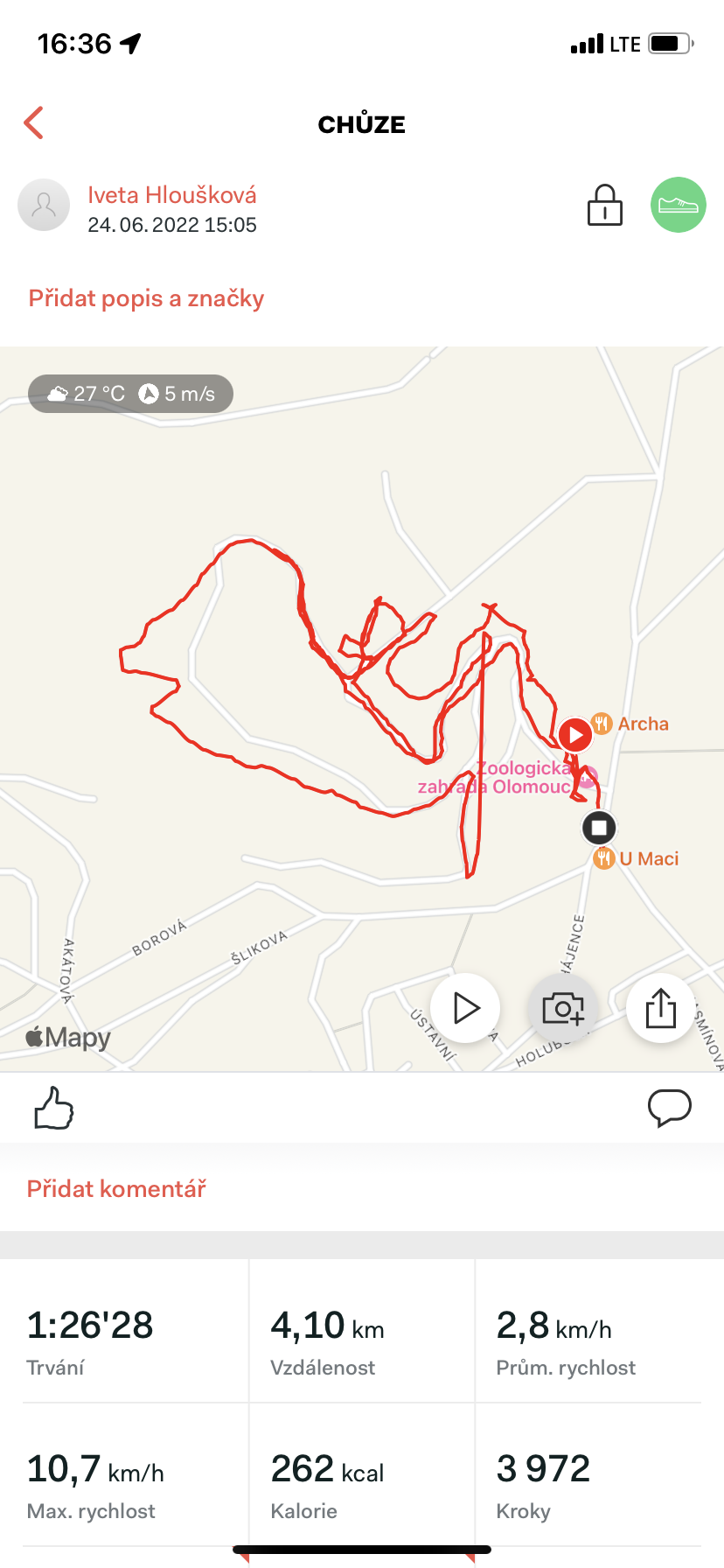This screenshot has height=1568, width=724.
Task: Add a photo with the camera button
Action: 563,1008
